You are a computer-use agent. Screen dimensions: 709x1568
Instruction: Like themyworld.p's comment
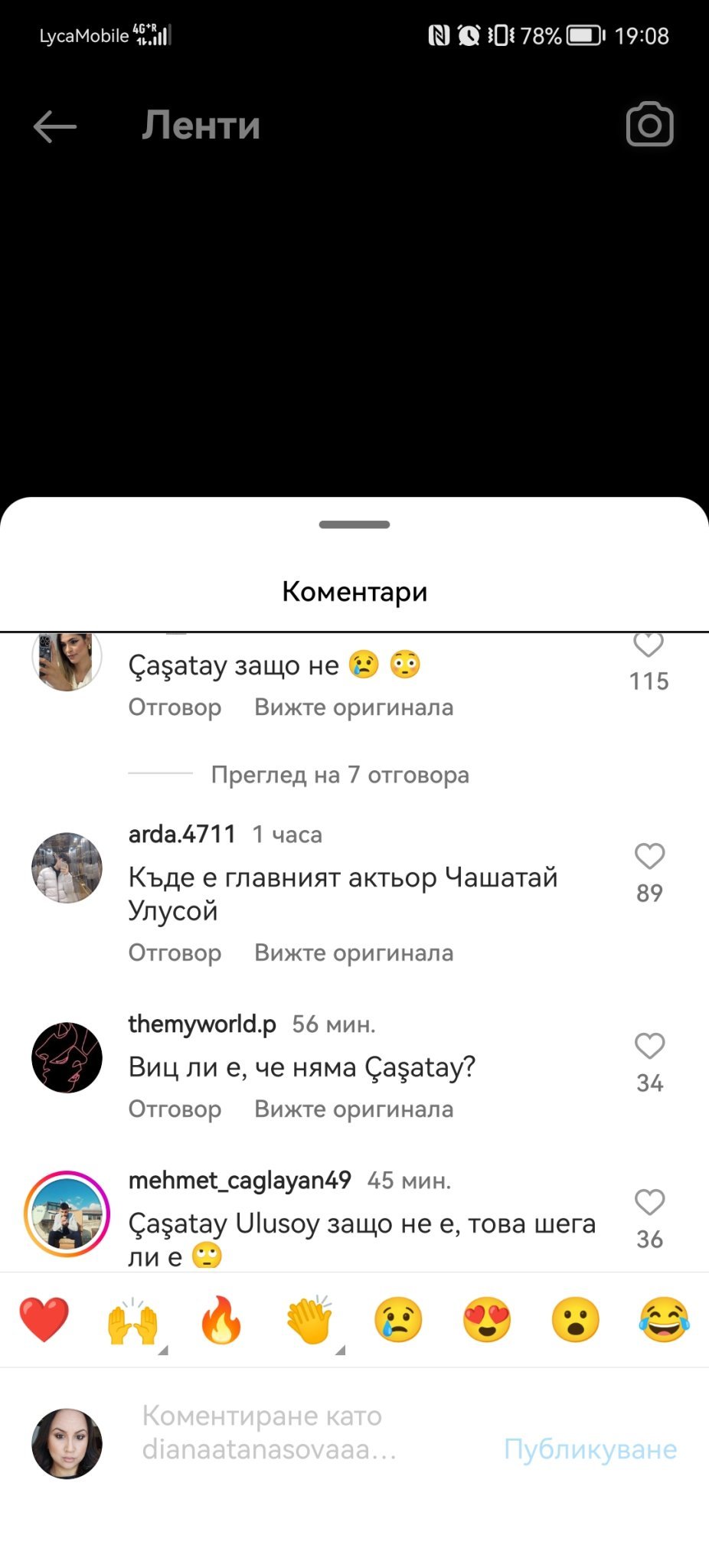point(649,1046)
